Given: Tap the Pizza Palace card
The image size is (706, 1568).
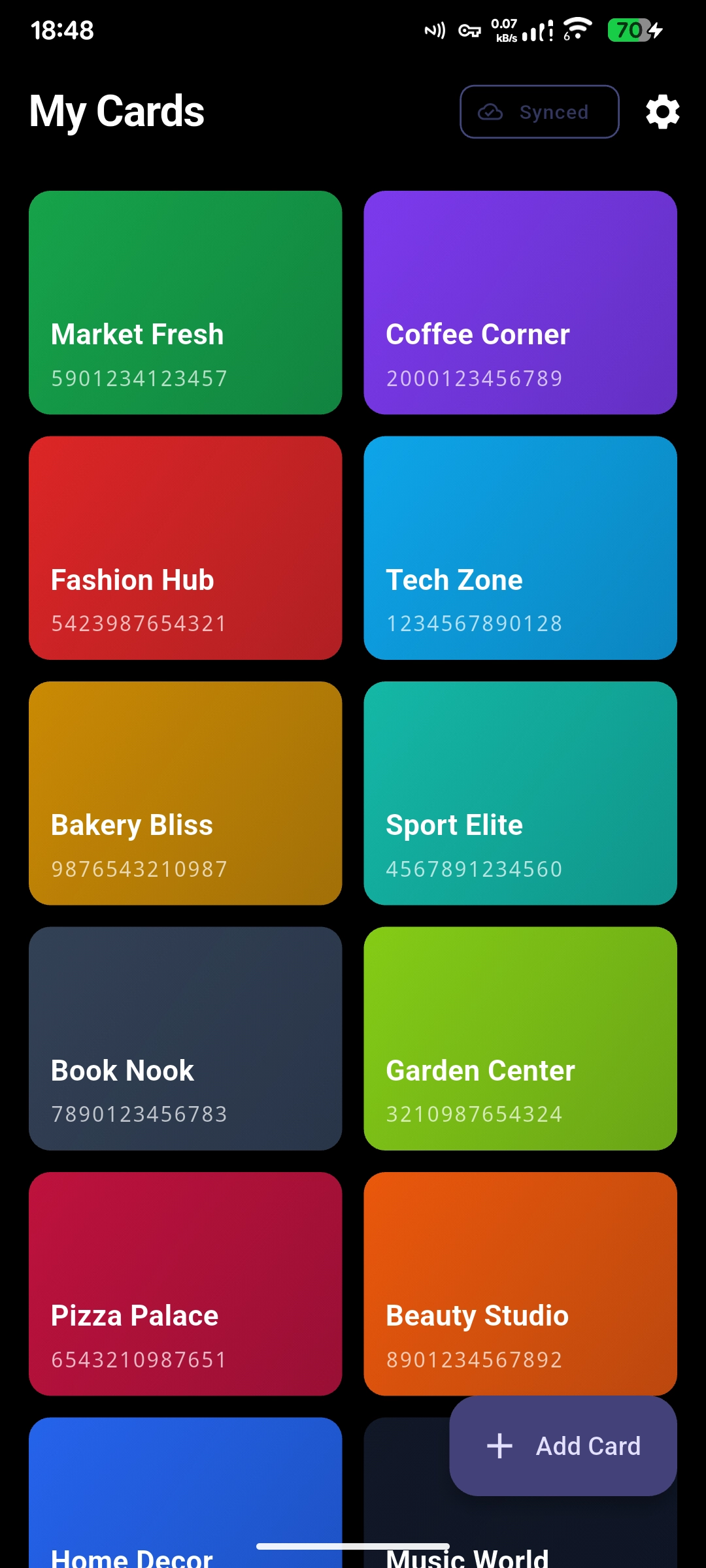Looking at the screenshot, I should (186, 1284).
